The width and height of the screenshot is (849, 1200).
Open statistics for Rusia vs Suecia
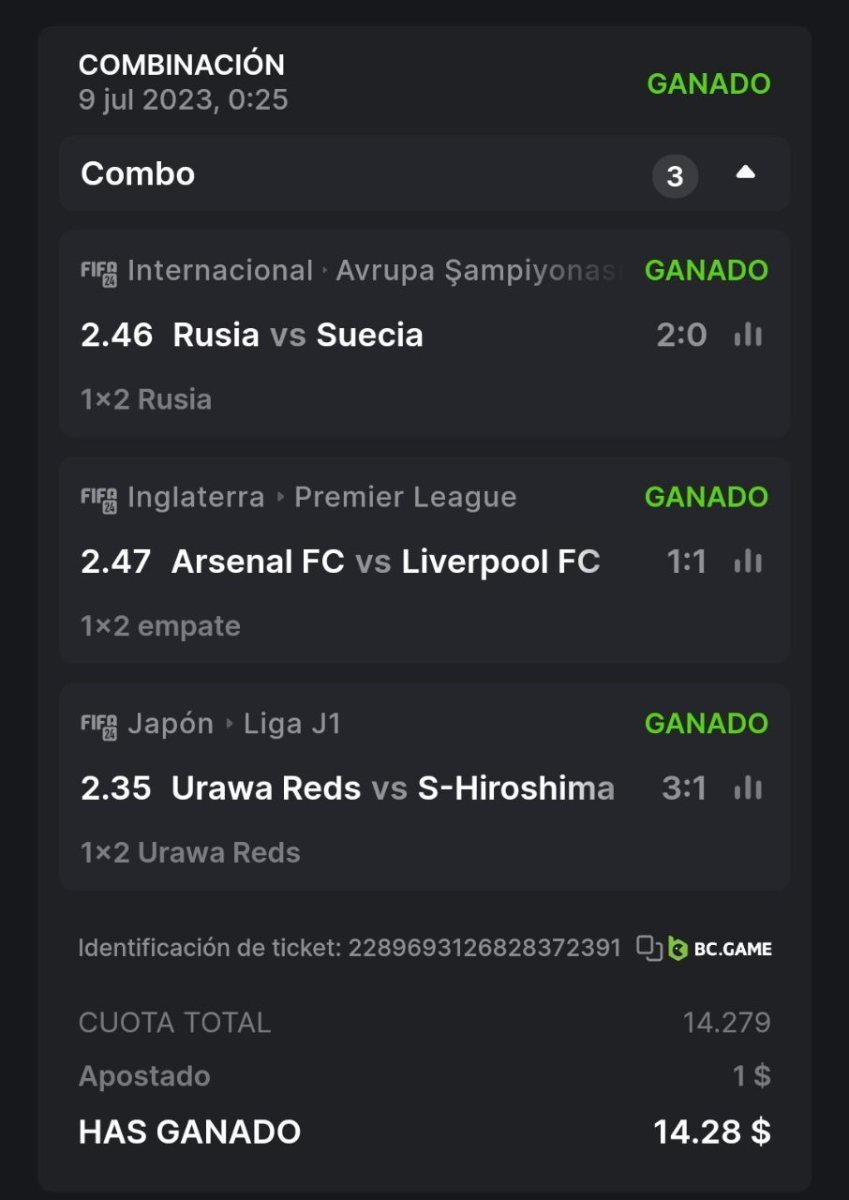[748, 335]
